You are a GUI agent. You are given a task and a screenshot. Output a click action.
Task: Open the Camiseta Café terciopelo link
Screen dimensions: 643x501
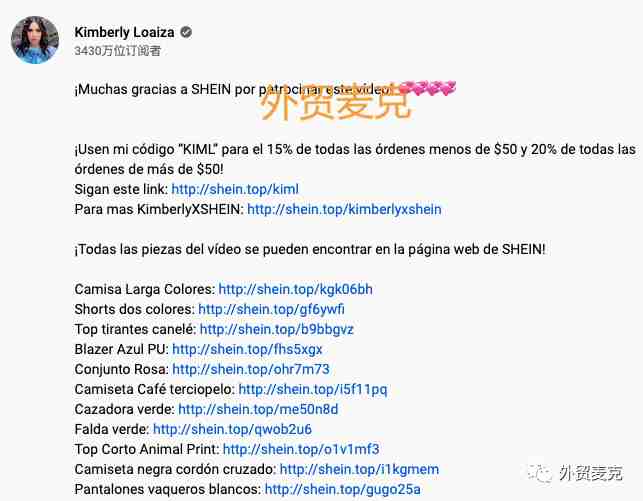pyautogui.click(x=312, y=389)
